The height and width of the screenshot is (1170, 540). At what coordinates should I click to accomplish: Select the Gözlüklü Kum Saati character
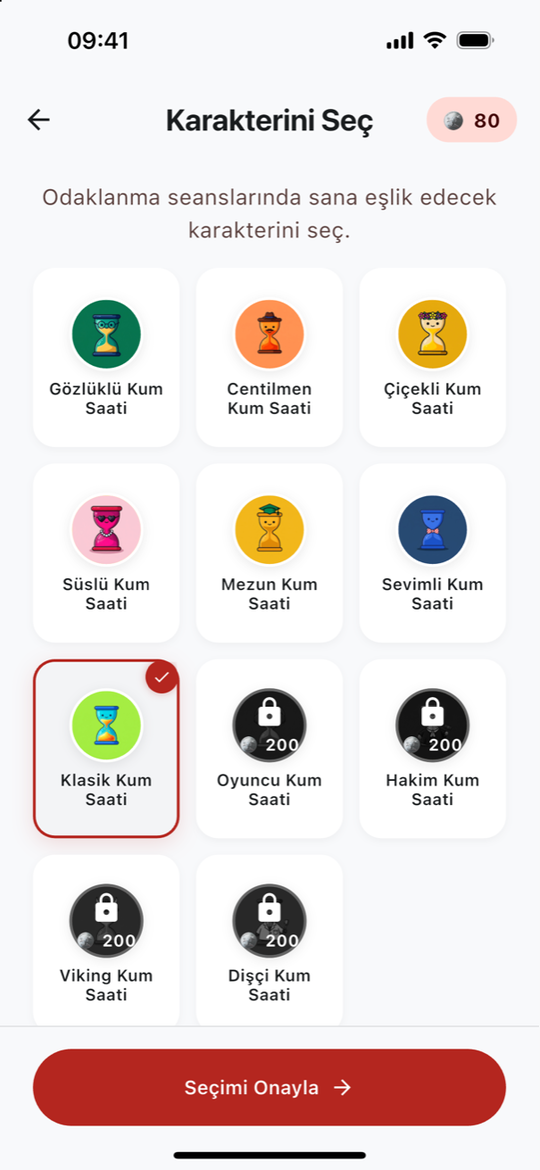click(106, 357)
